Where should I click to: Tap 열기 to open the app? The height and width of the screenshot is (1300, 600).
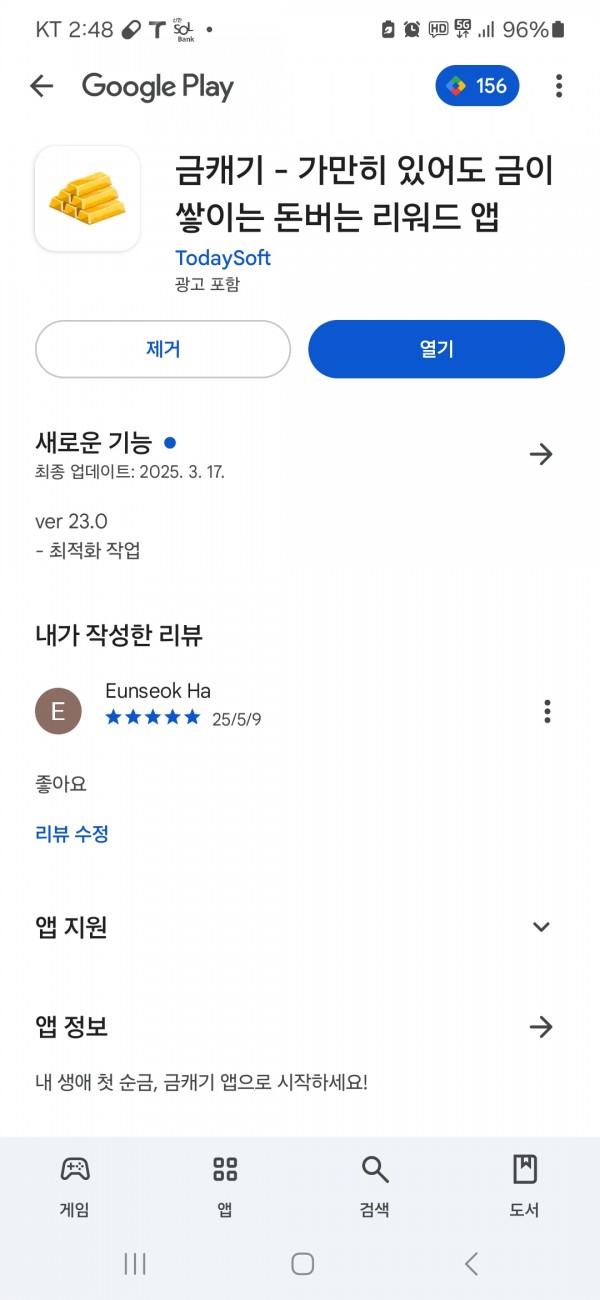click(x=436, y=349)
